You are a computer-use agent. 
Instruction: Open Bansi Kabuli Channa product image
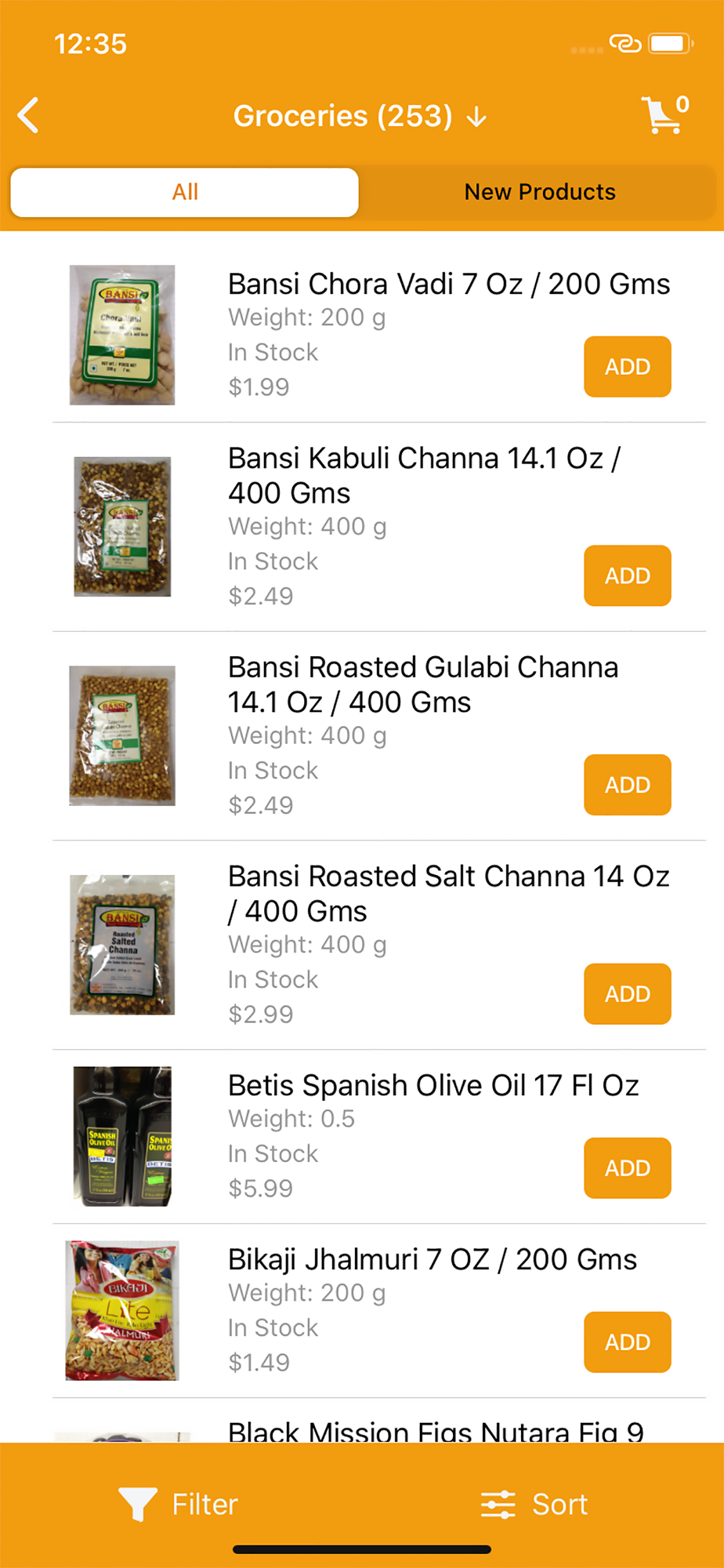pyautogui.click(x=122, y=527)
